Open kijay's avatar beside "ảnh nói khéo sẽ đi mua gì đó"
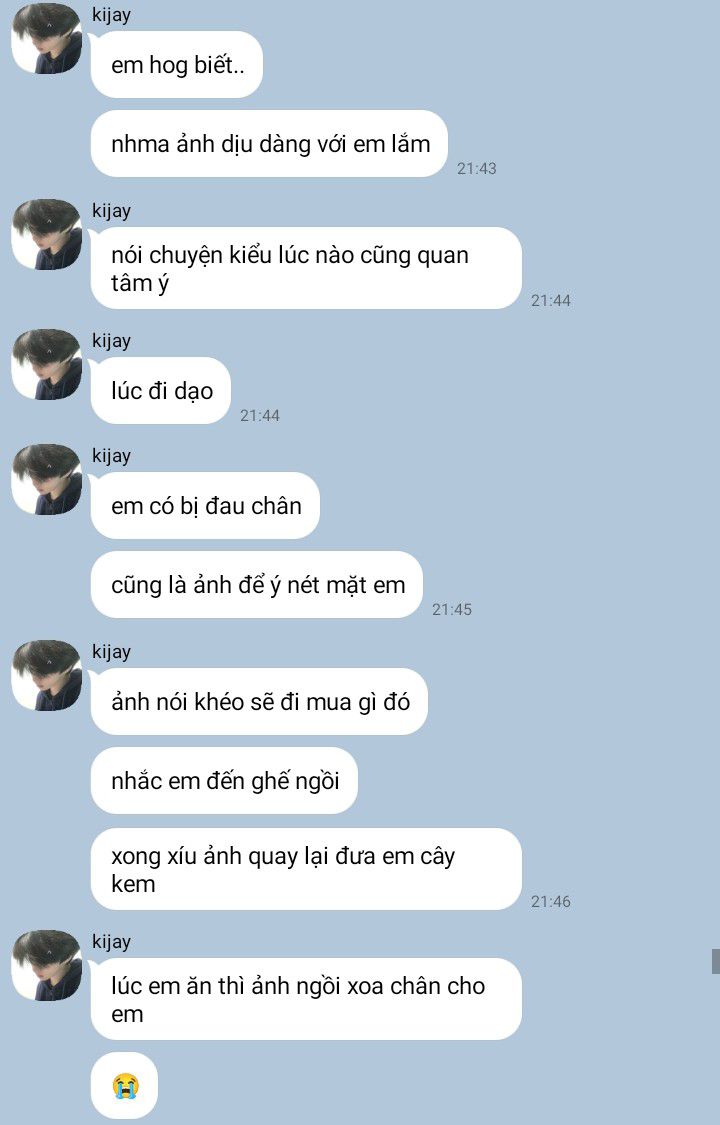 click(x=47, y=675)
